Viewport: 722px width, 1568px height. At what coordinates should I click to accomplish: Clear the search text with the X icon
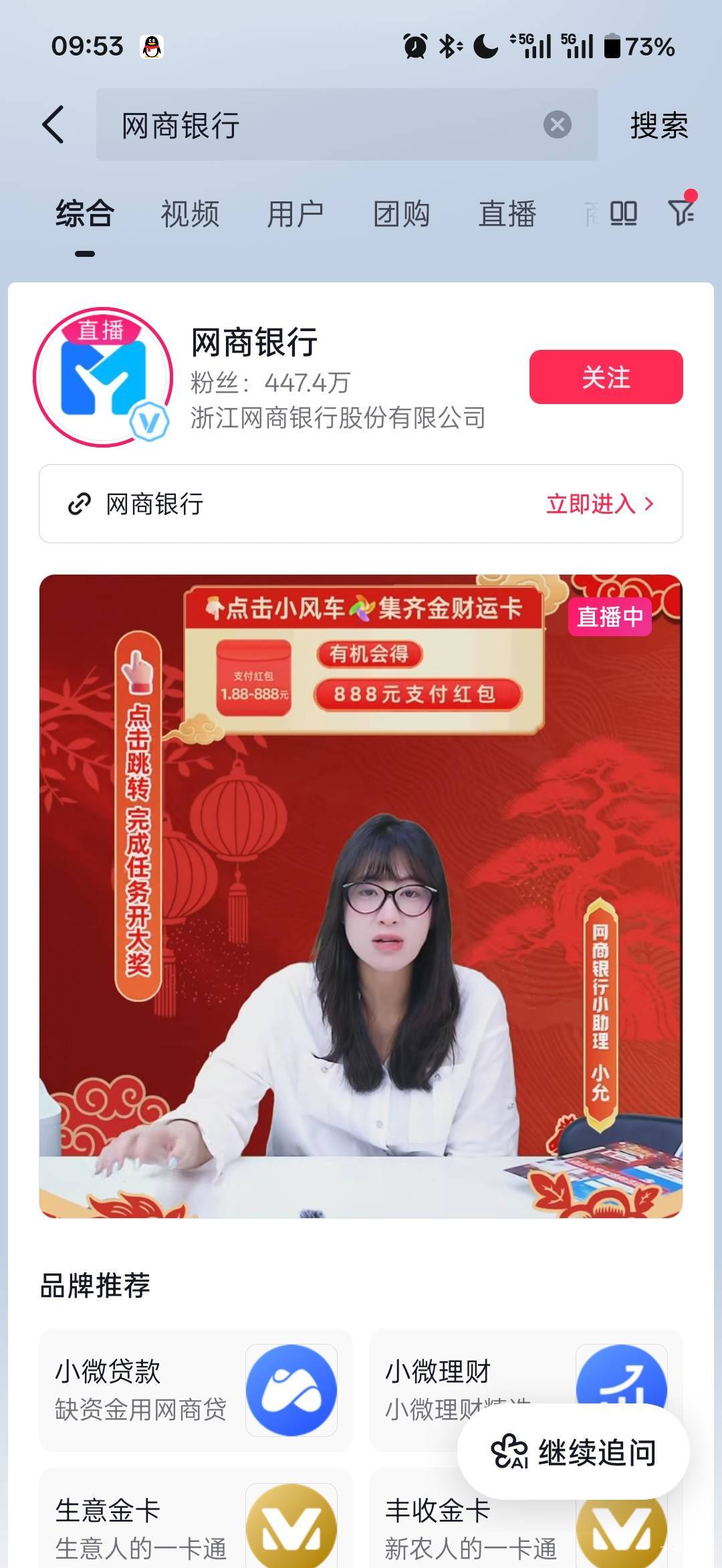557,124
